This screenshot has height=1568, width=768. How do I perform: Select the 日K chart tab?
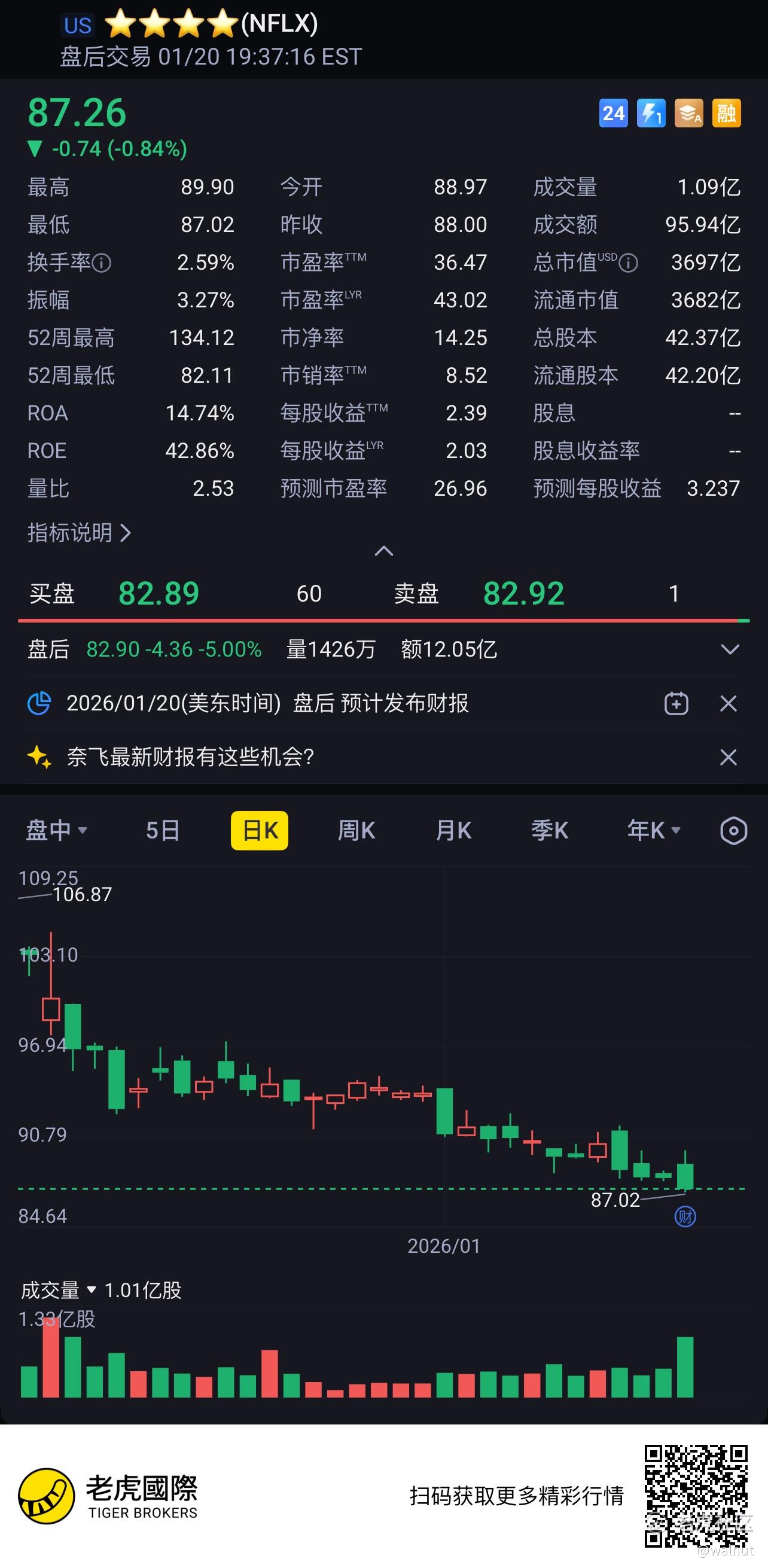[260, 830]
